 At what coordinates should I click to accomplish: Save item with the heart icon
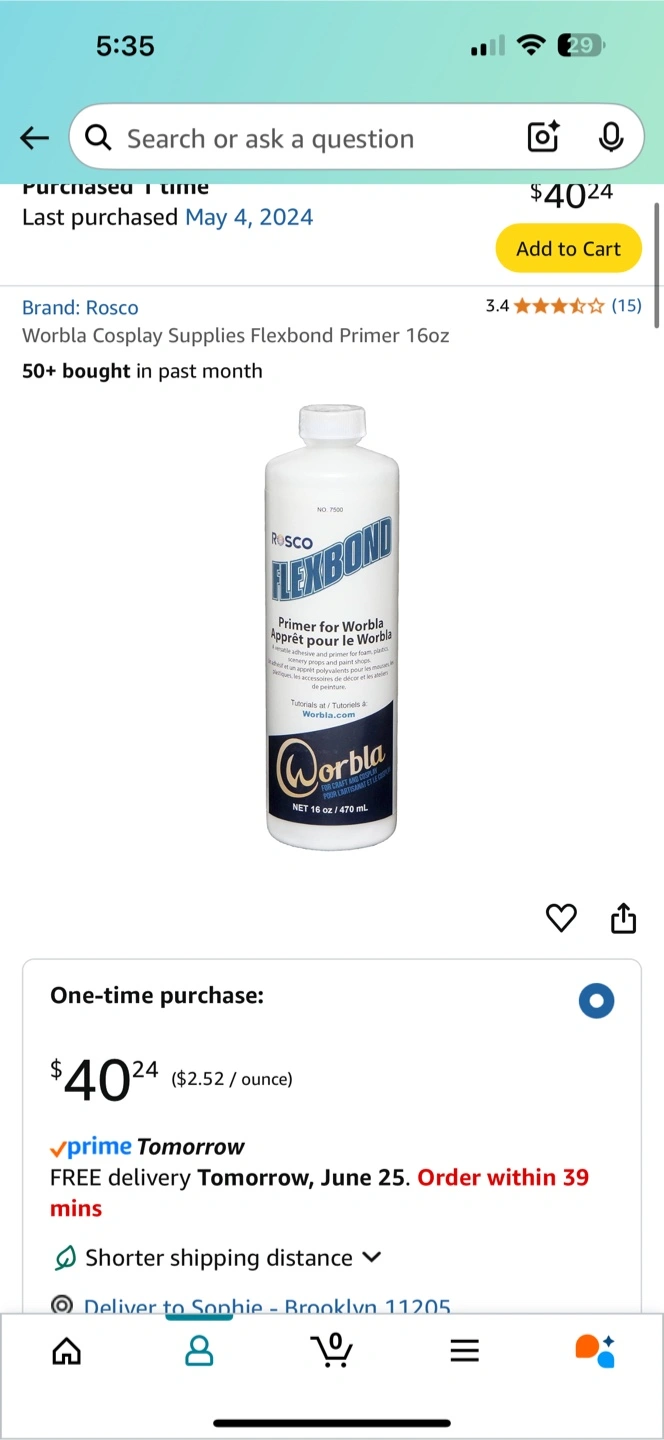coord(561,918)
